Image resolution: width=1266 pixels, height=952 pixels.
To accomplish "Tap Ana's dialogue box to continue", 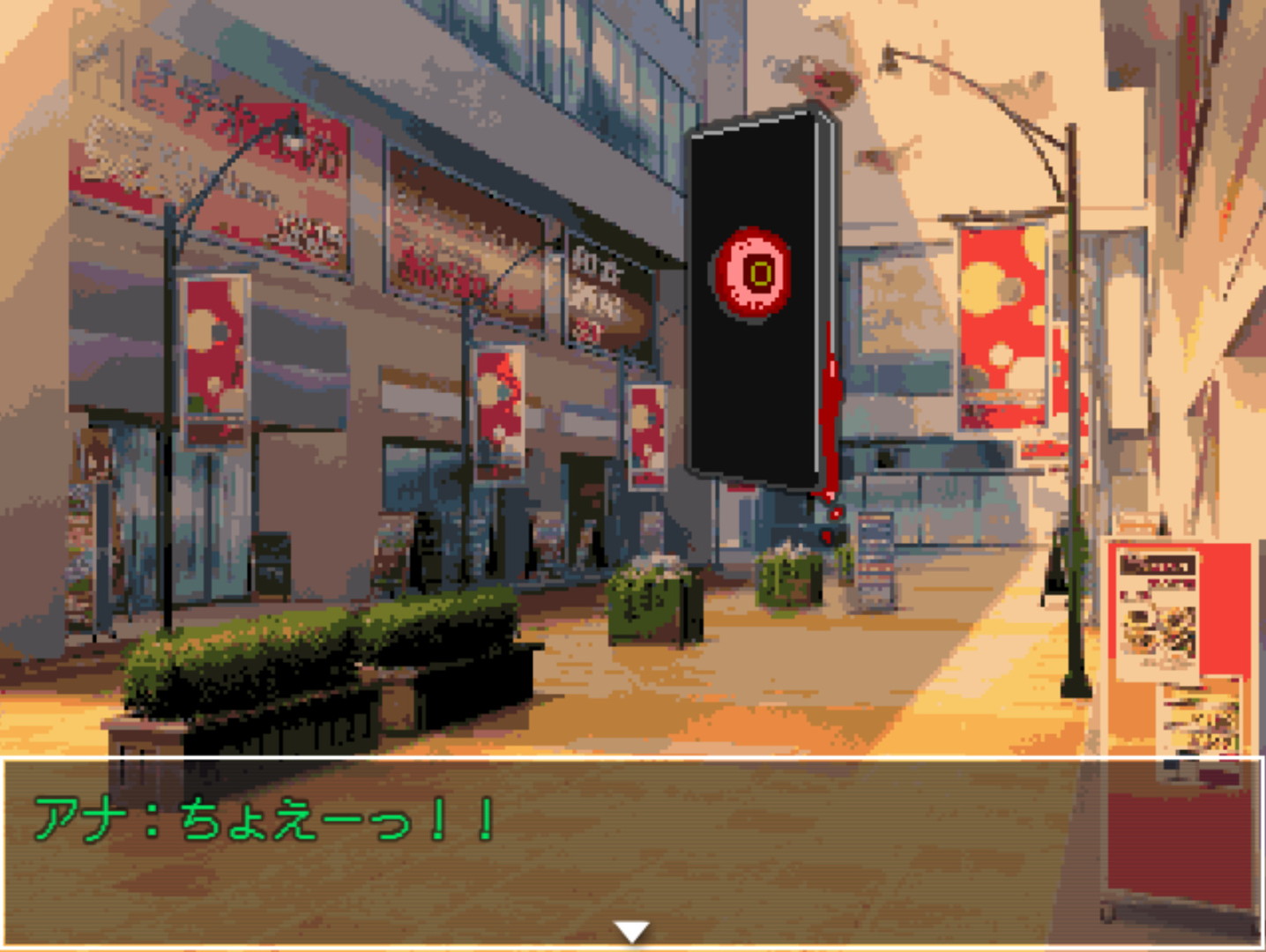I will 632,851.
